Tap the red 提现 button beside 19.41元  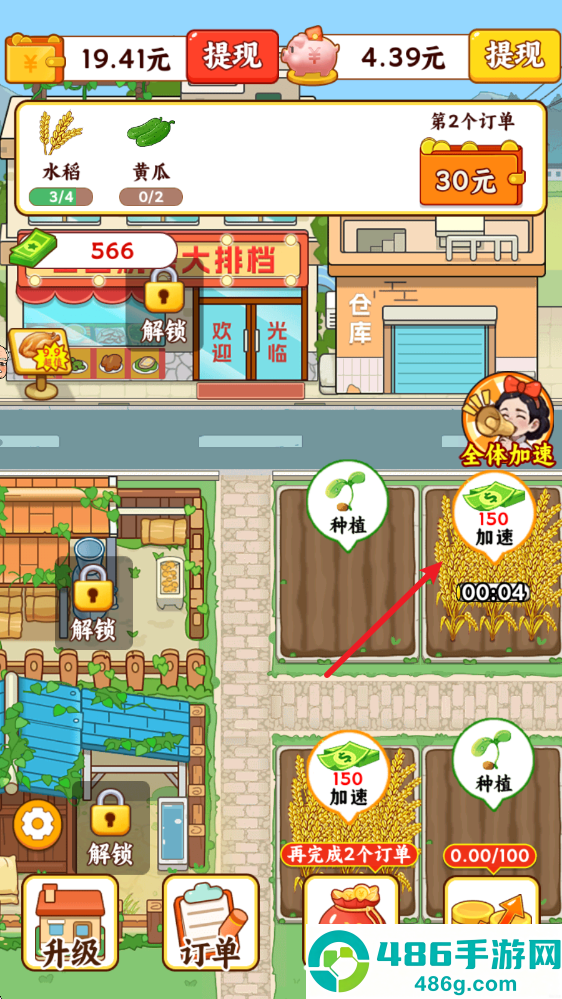click(x=233, y=57)
